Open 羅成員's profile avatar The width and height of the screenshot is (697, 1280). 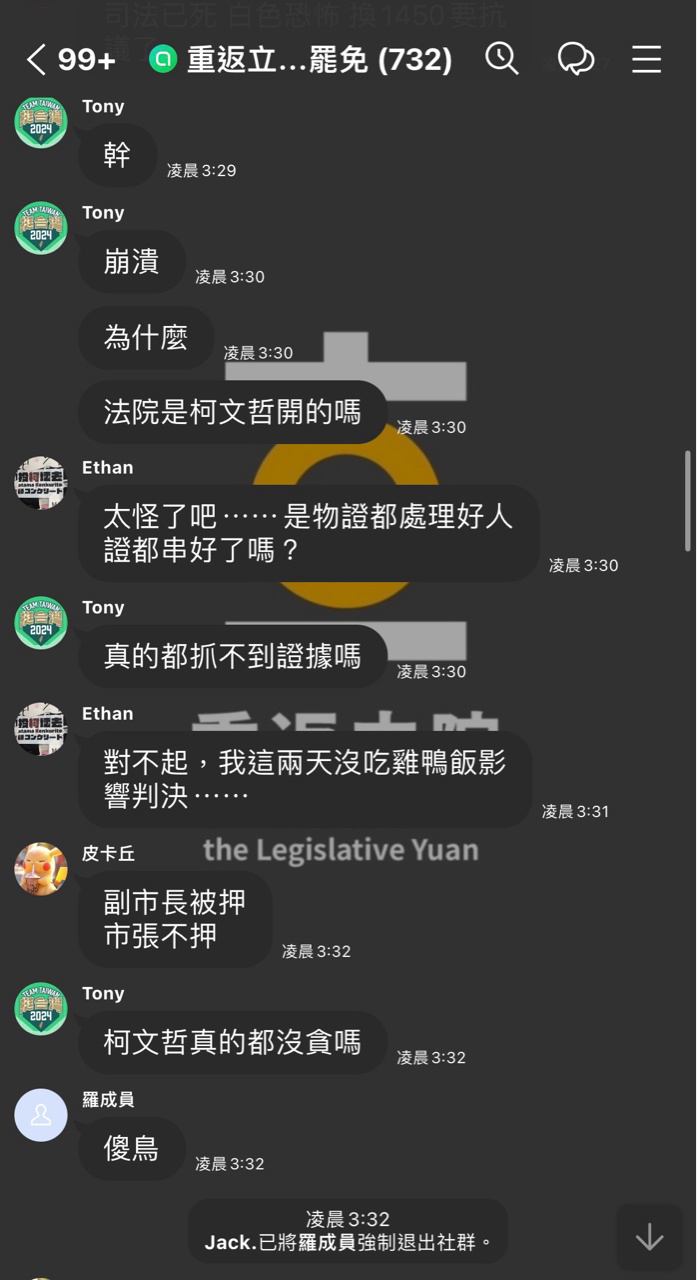pos(41,1114)
